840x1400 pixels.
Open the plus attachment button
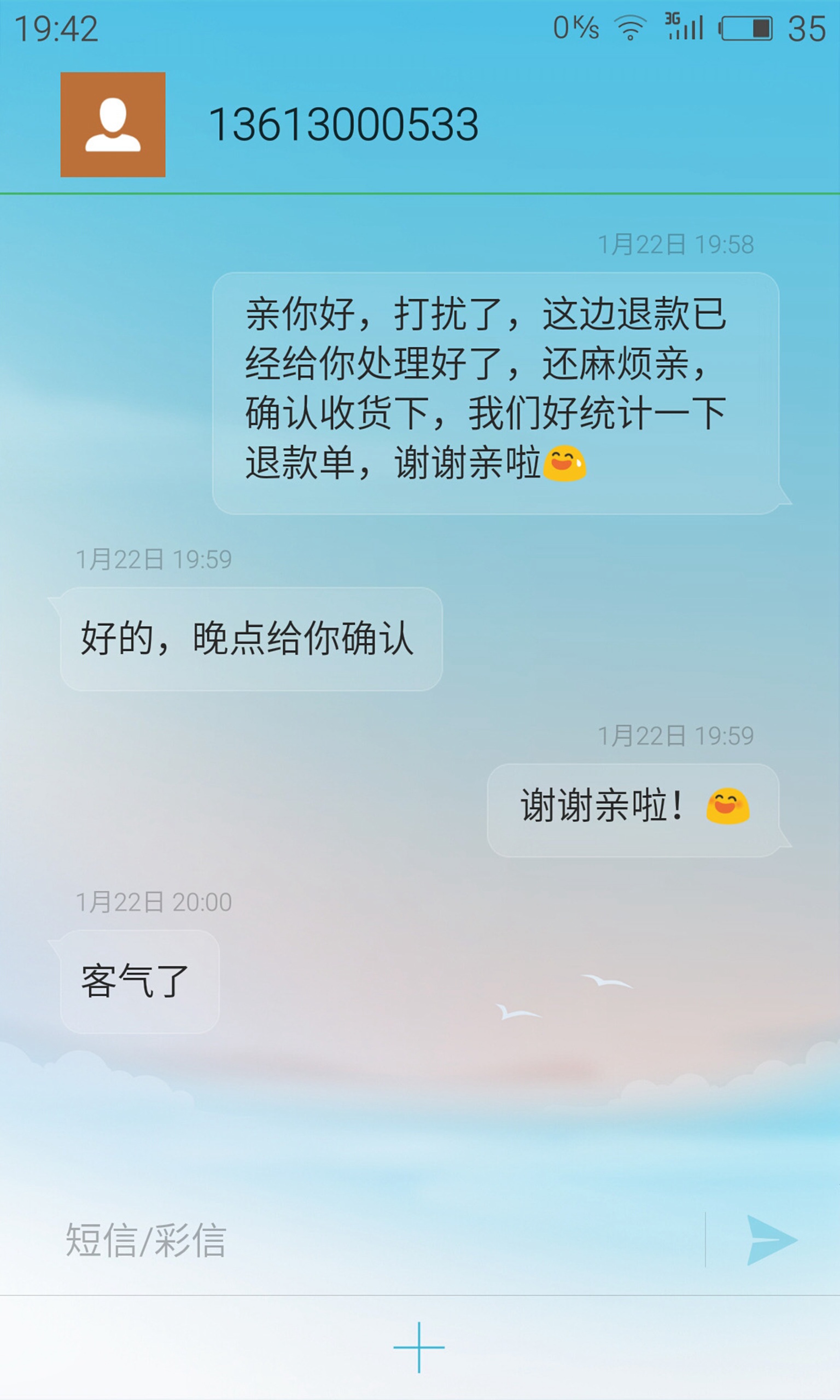[419, 1347]
